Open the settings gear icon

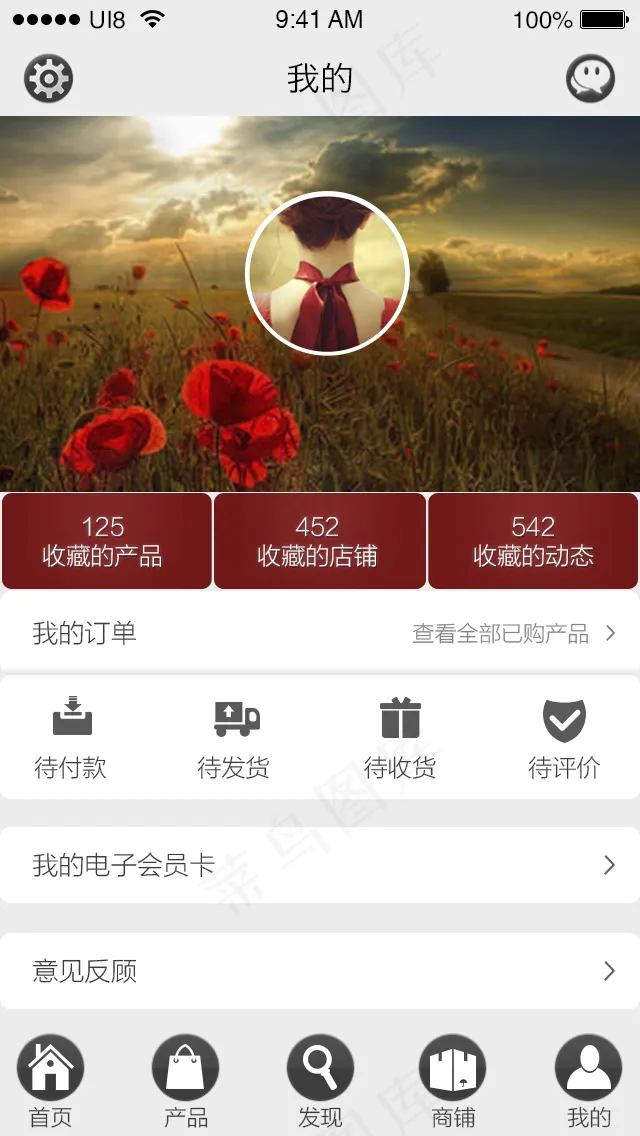(49, 78)
